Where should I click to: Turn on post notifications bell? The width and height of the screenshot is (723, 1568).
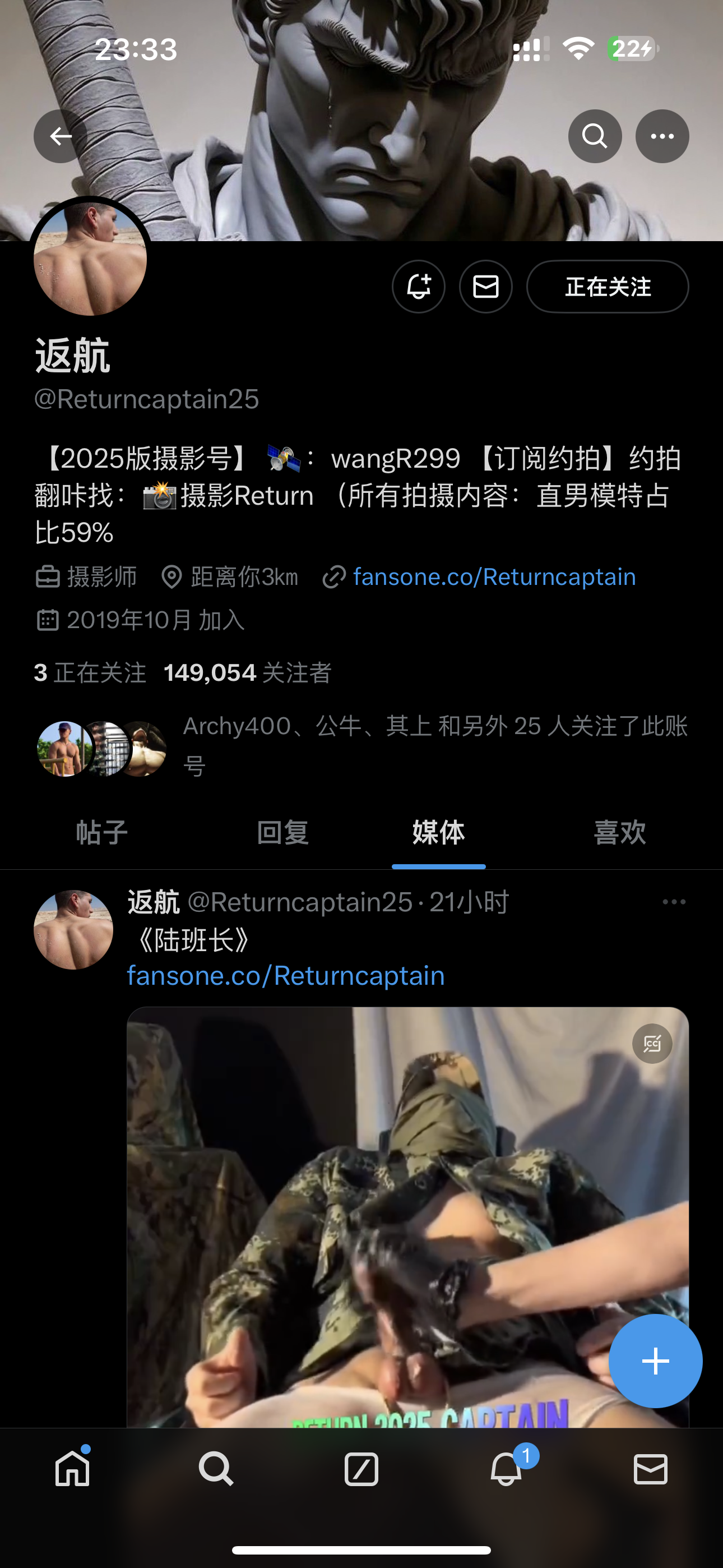click(x=419, y=287)
